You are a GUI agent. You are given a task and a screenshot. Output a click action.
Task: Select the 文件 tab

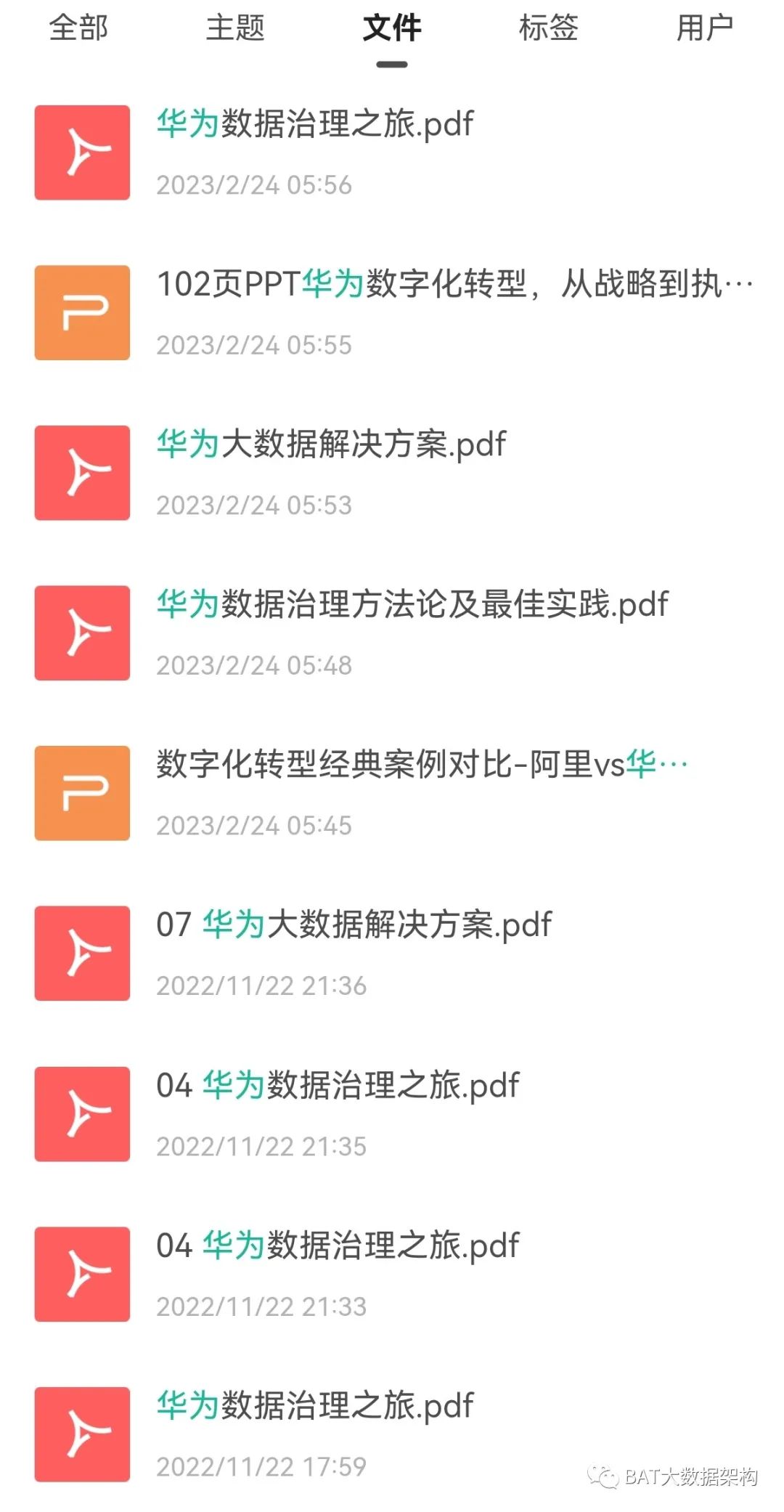pyautogui.click(x=392, y=28)
